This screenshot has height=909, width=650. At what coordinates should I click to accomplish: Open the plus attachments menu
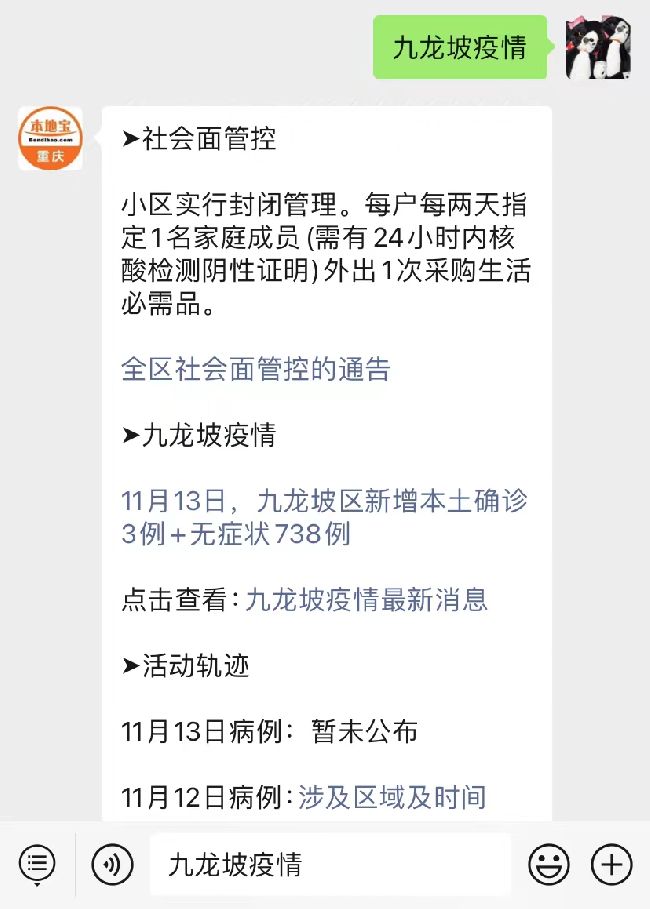611,863
